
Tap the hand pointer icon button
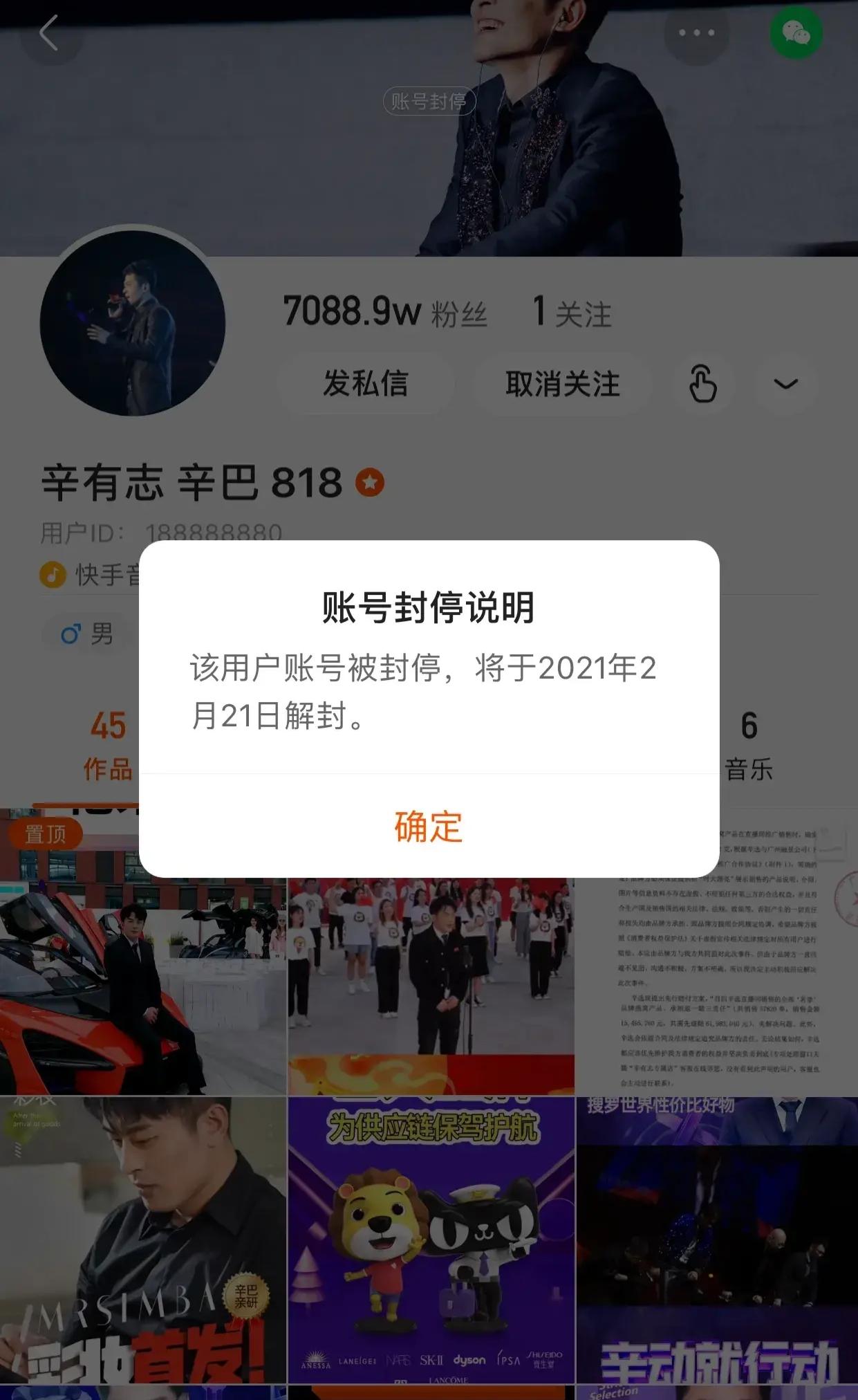click(x=702, y=384)
